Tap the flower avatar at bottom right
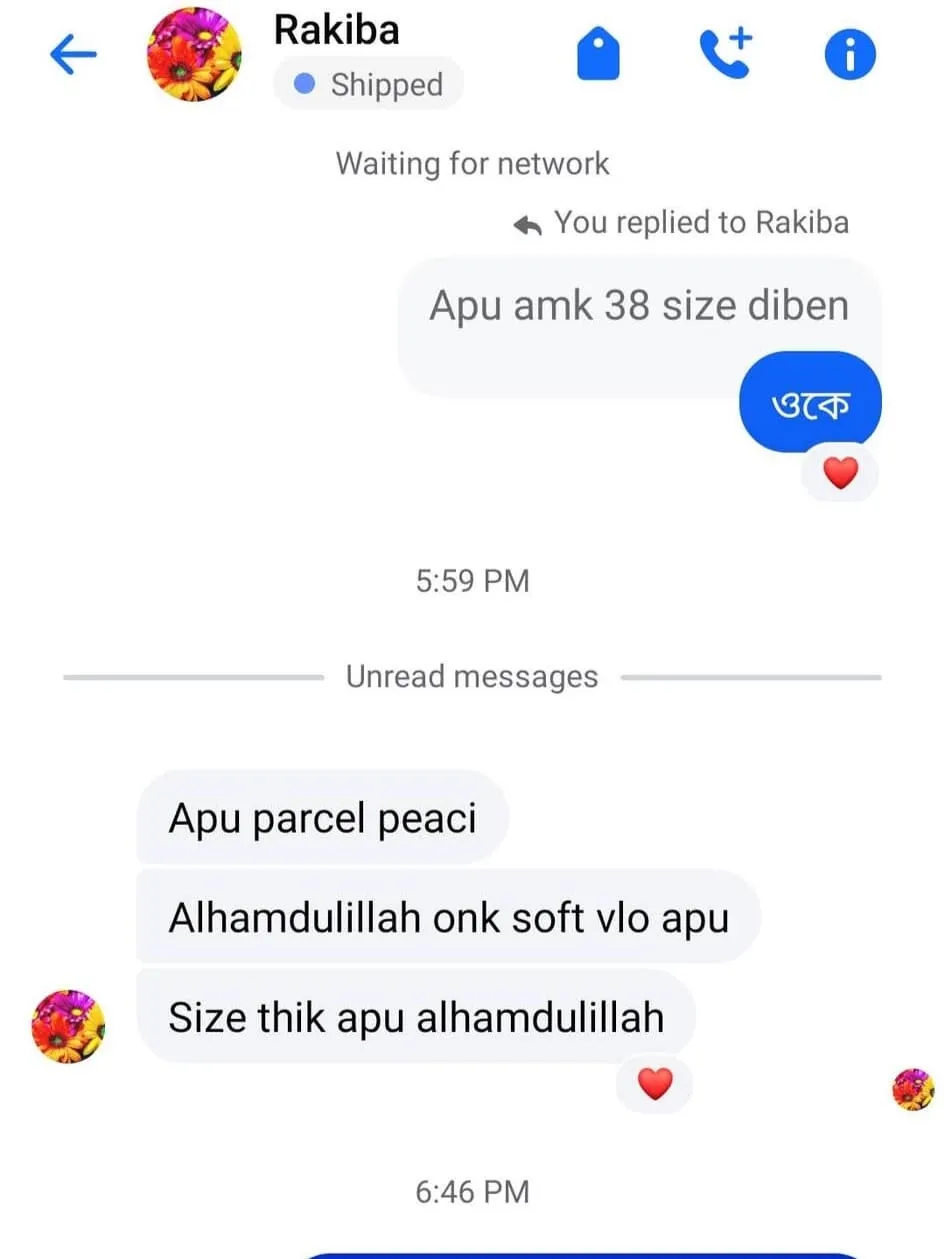The height and width of the screenshot is (1259, 944). [x=911, y=1090]
